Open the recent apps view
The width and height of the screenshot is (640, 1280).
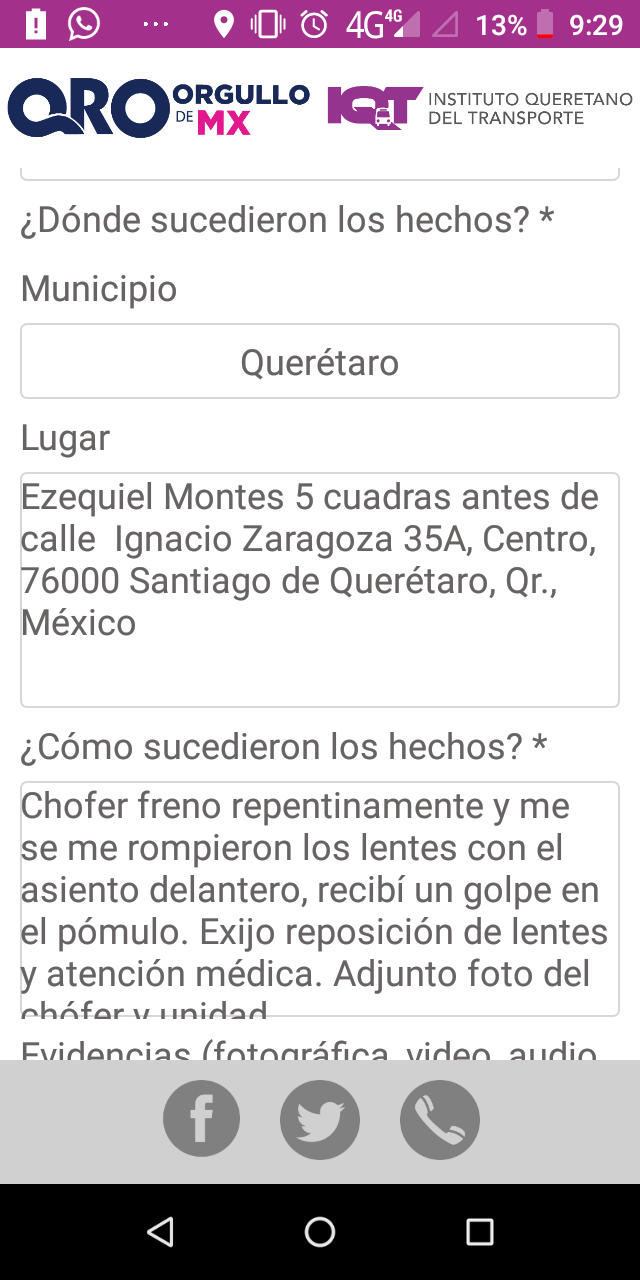[480, 1232]
